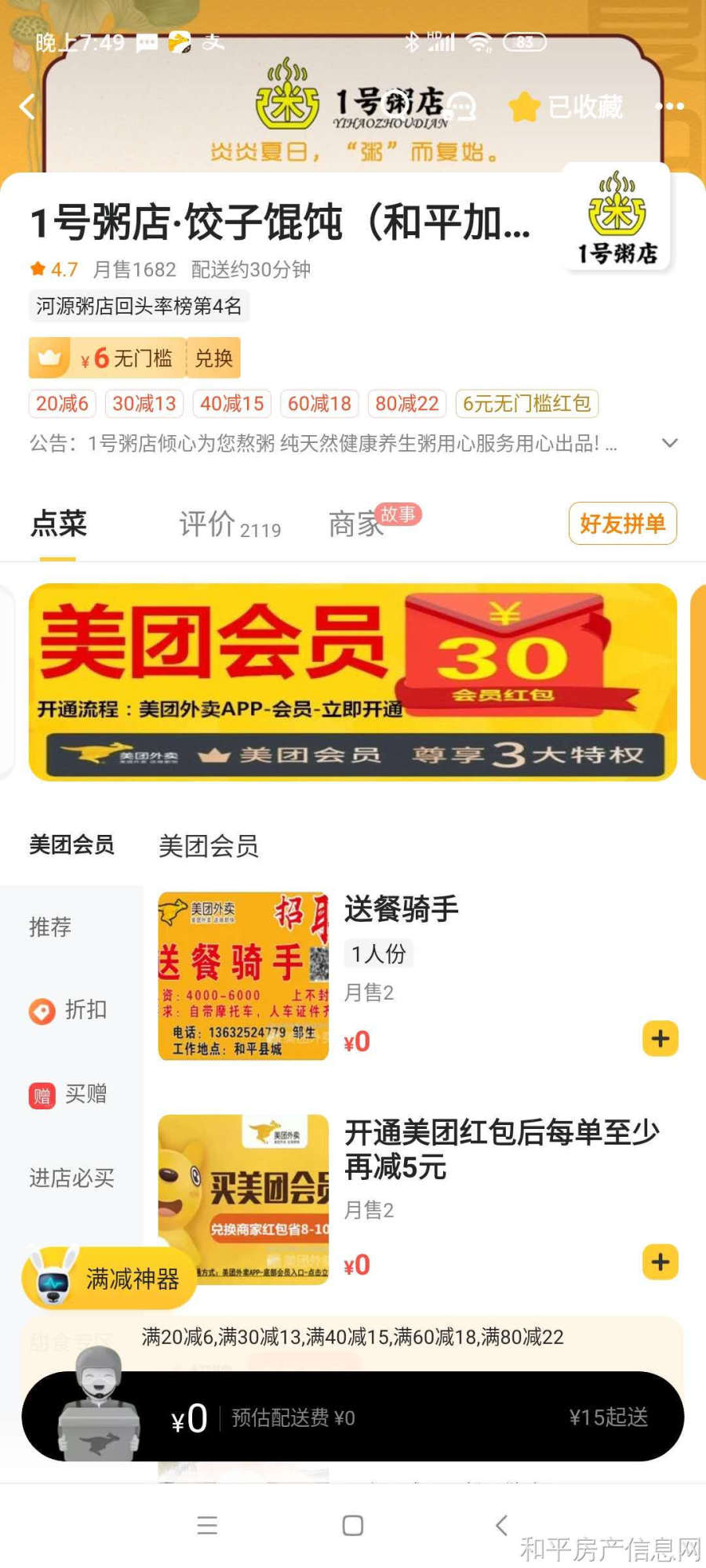Image resolution: width=706 pixels, height=1568 pixels.
Task: Add 开通美团红包 item to cart
Action: pyautogui.click(x=660, y=1262)
